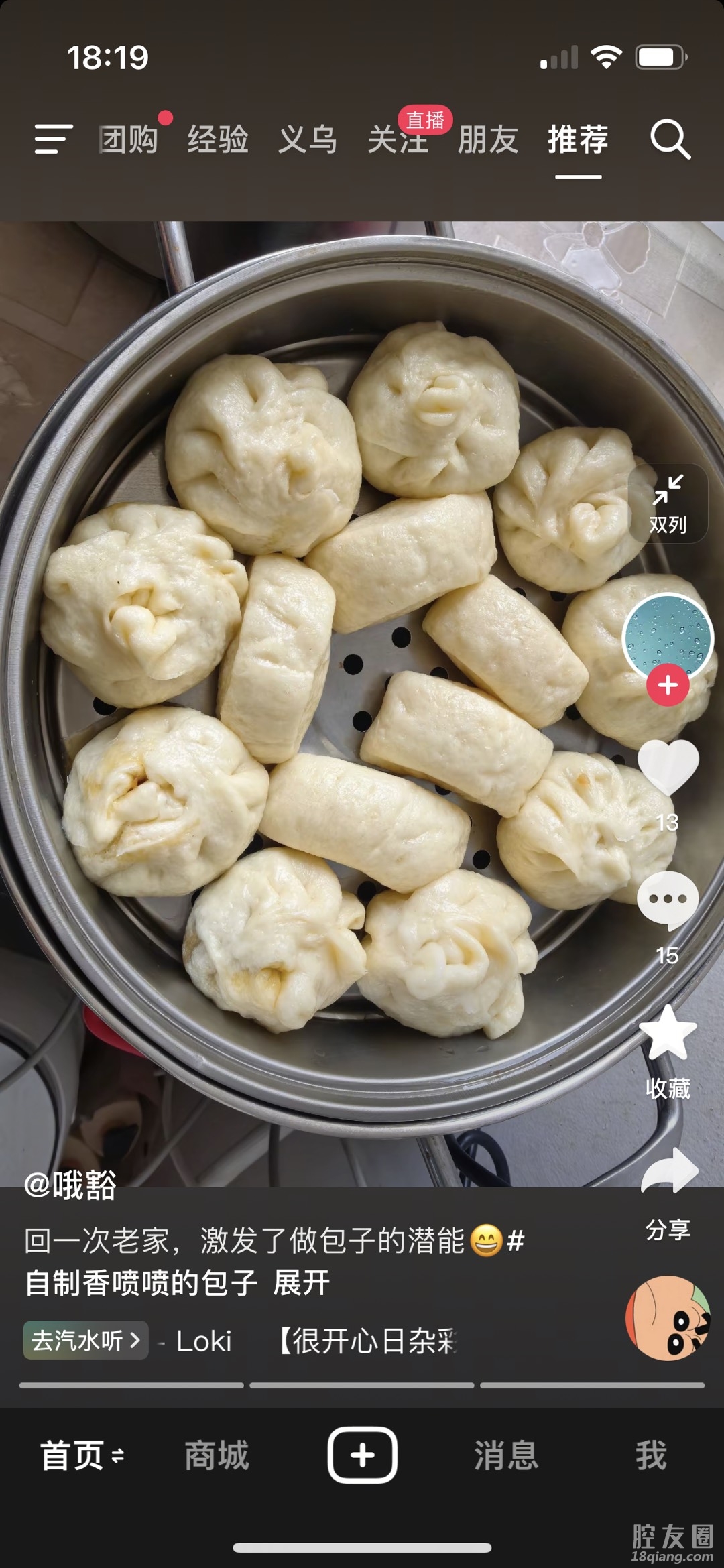Image resolution: width=724 pixels, height=1568 pixels.
Task: Expand the caption with 展开
Action: pos(302,1283)
